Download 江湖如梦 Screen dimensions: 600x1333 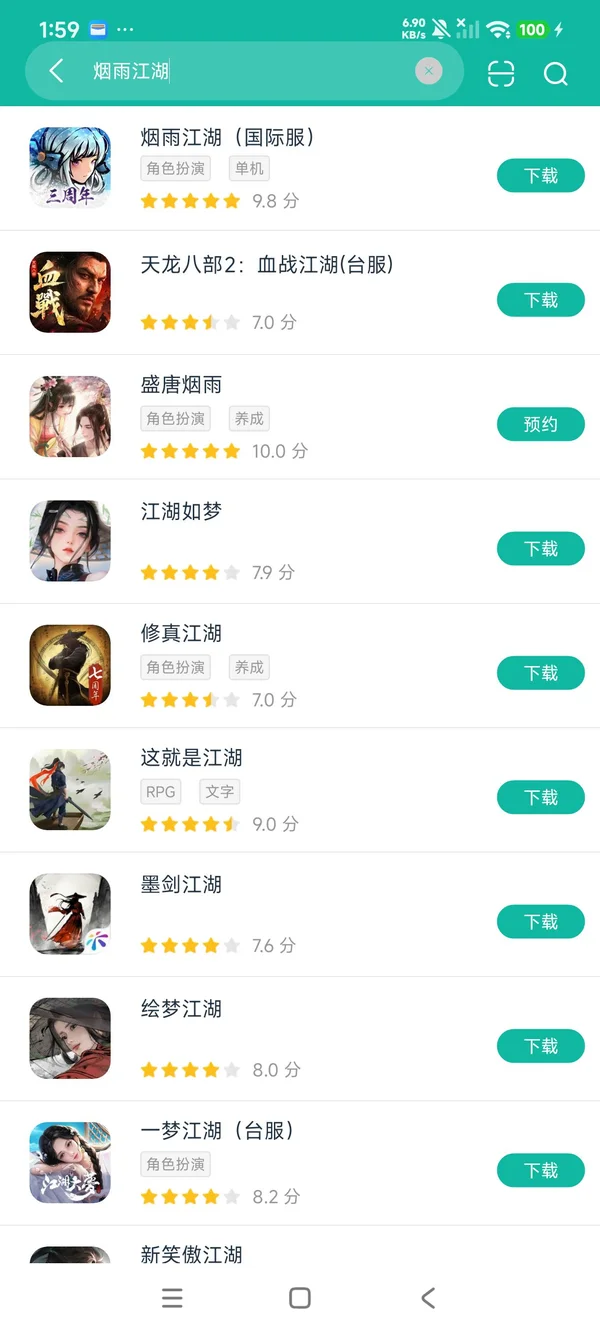pos(540,549)
